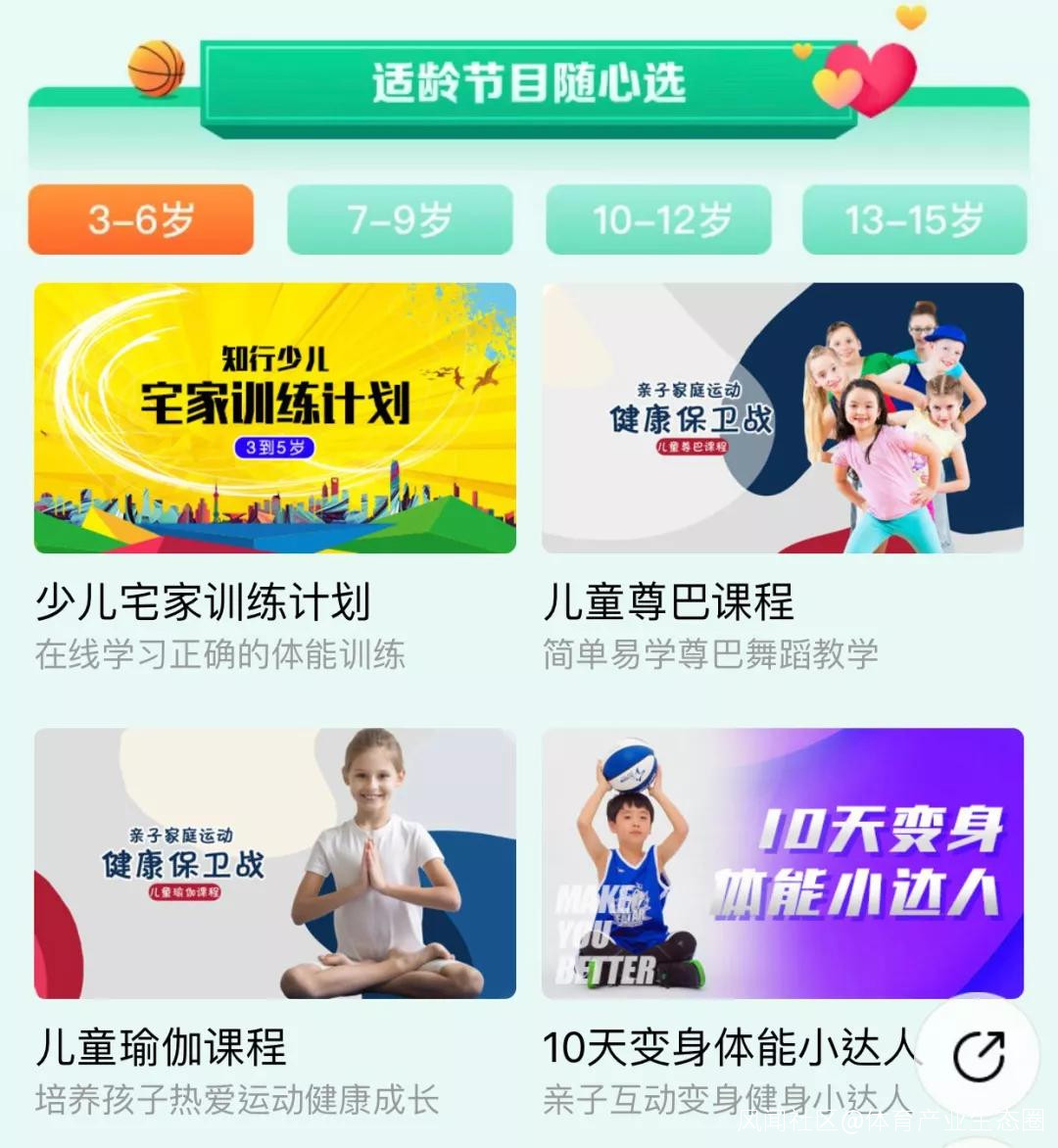Select the 3-6岁 age tab
Image resolution: width=1058 pixels, height=1148 pixels.
coord(141,219)
